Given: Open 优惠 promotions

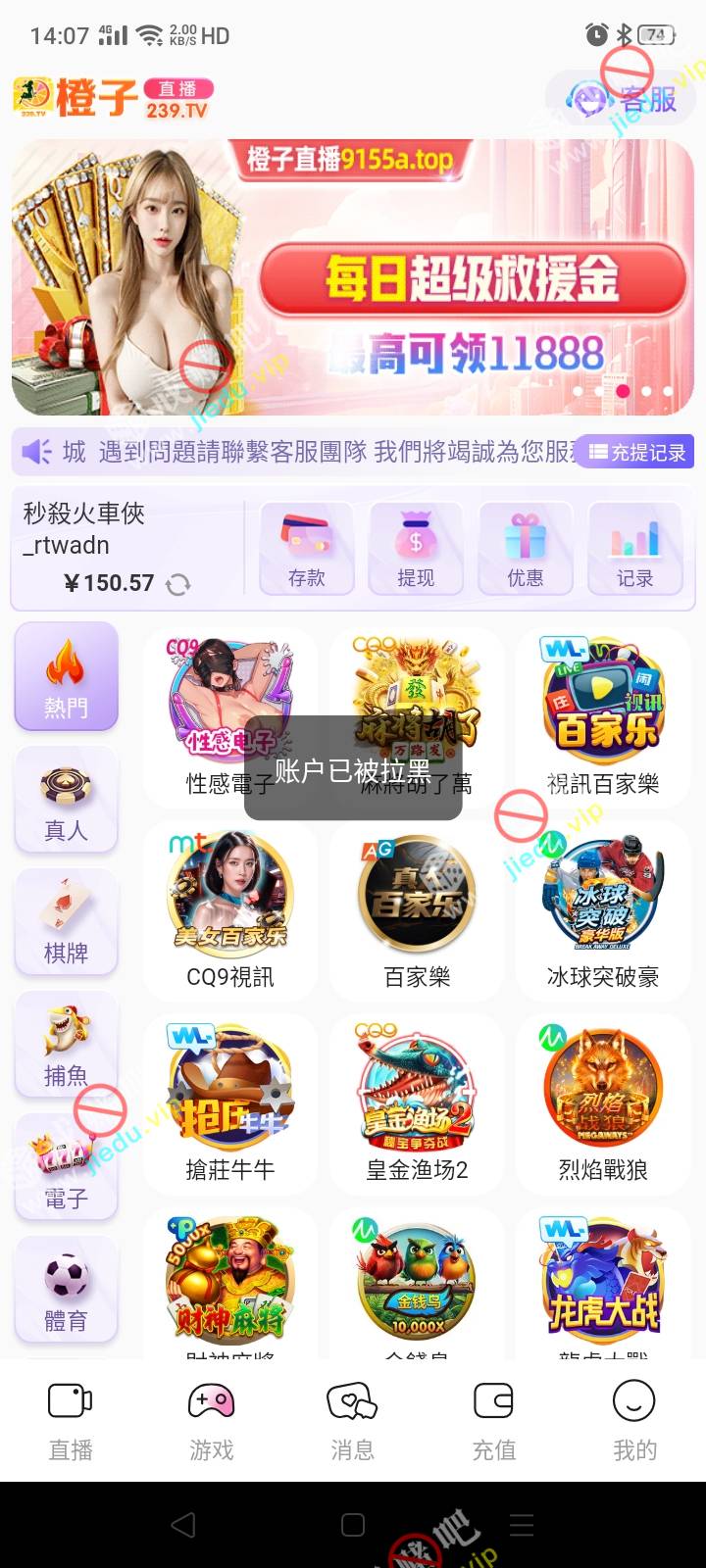Looking at the screenshot, I should 526,549.
